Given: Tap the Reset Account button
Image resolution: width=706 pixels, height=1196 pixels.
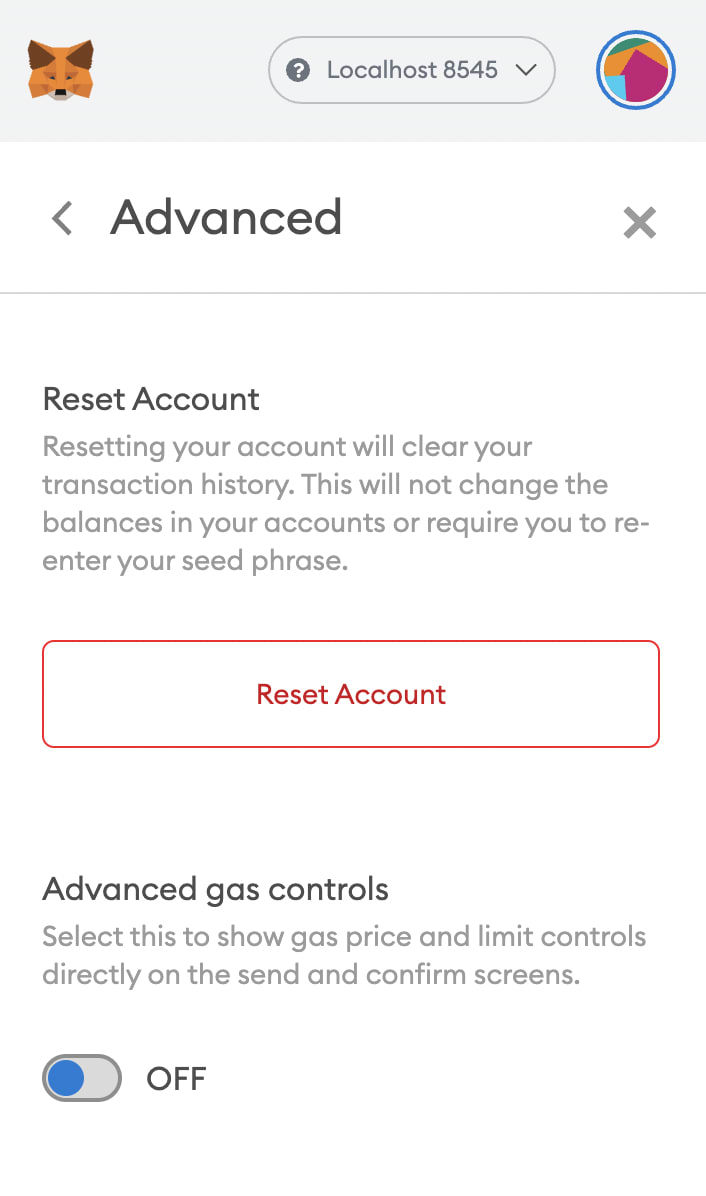Looking at the screenshot, I should click(x=351, y=694).
